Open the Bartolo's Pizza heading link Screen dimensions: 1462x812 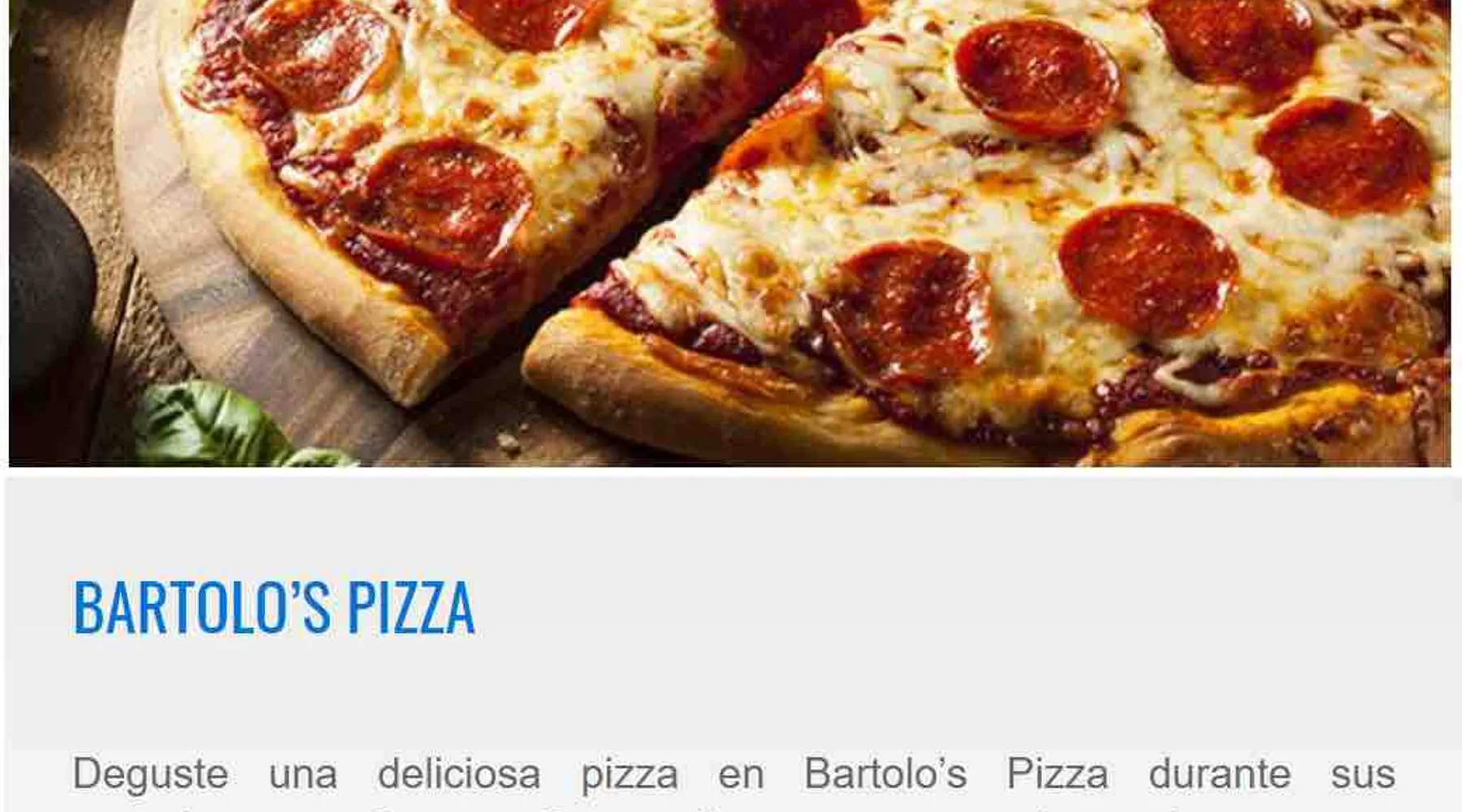(274, 607)
